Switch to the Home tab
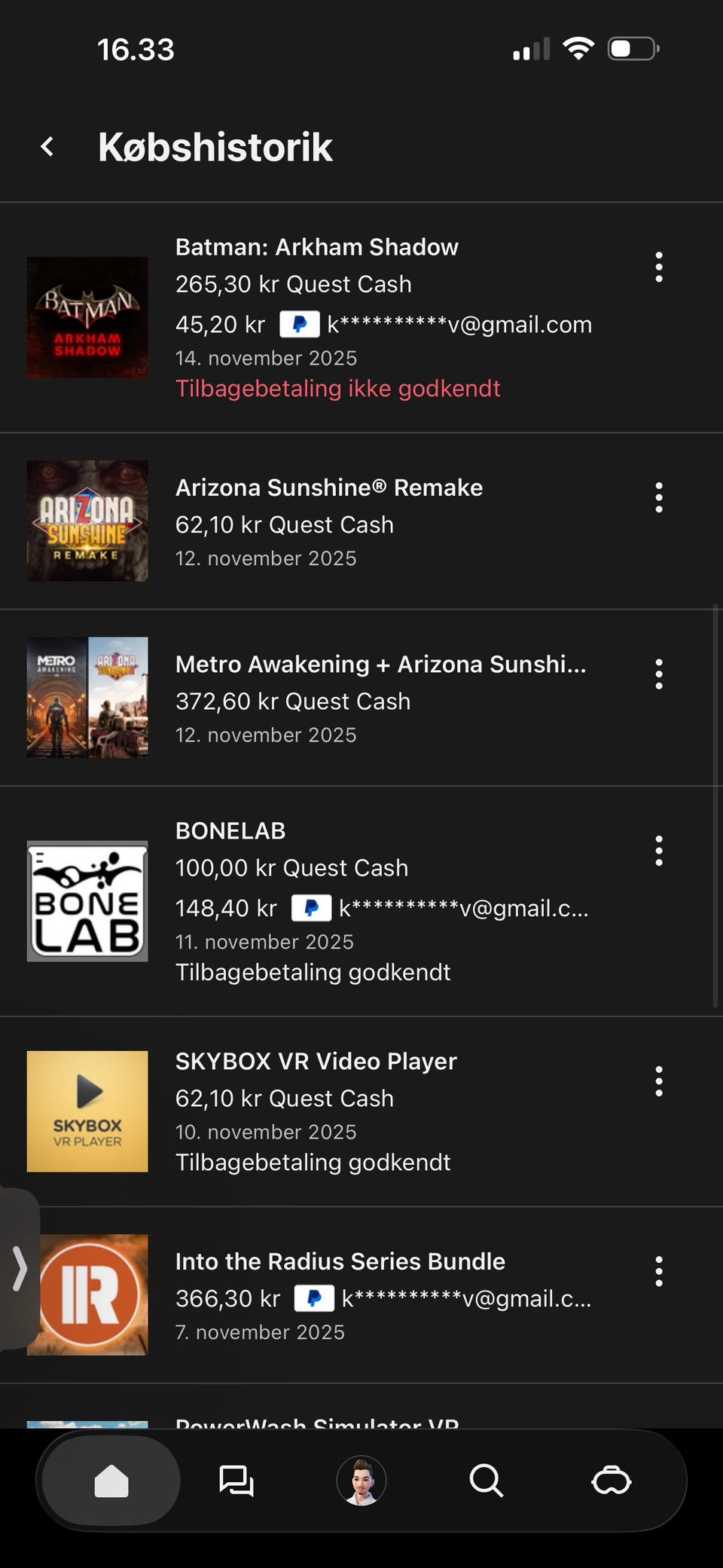Image resolution: width=723 pixels, height=1568 pixels. 111,1481
